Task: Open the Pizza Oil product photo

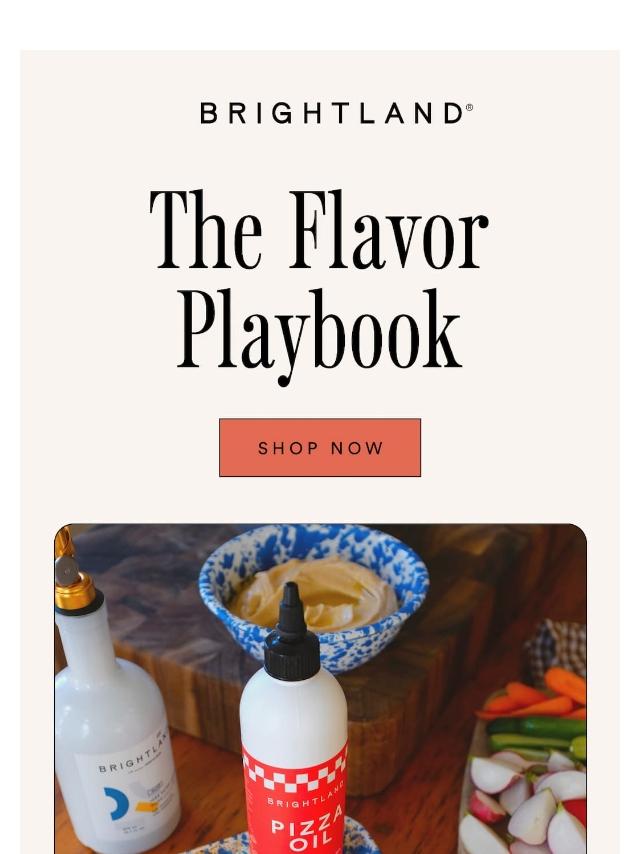Action: [x=320, y=688]
